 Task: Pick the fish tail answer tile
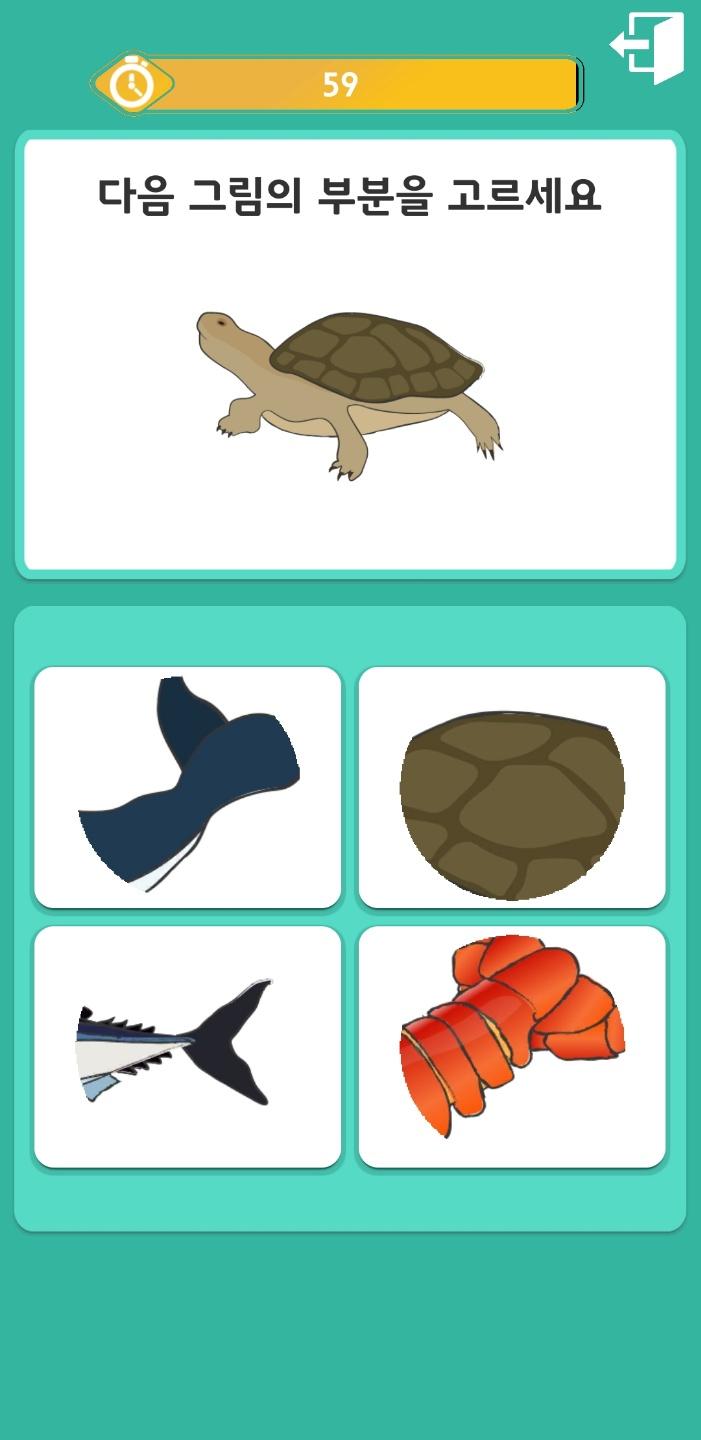(x=188, y=1046)
